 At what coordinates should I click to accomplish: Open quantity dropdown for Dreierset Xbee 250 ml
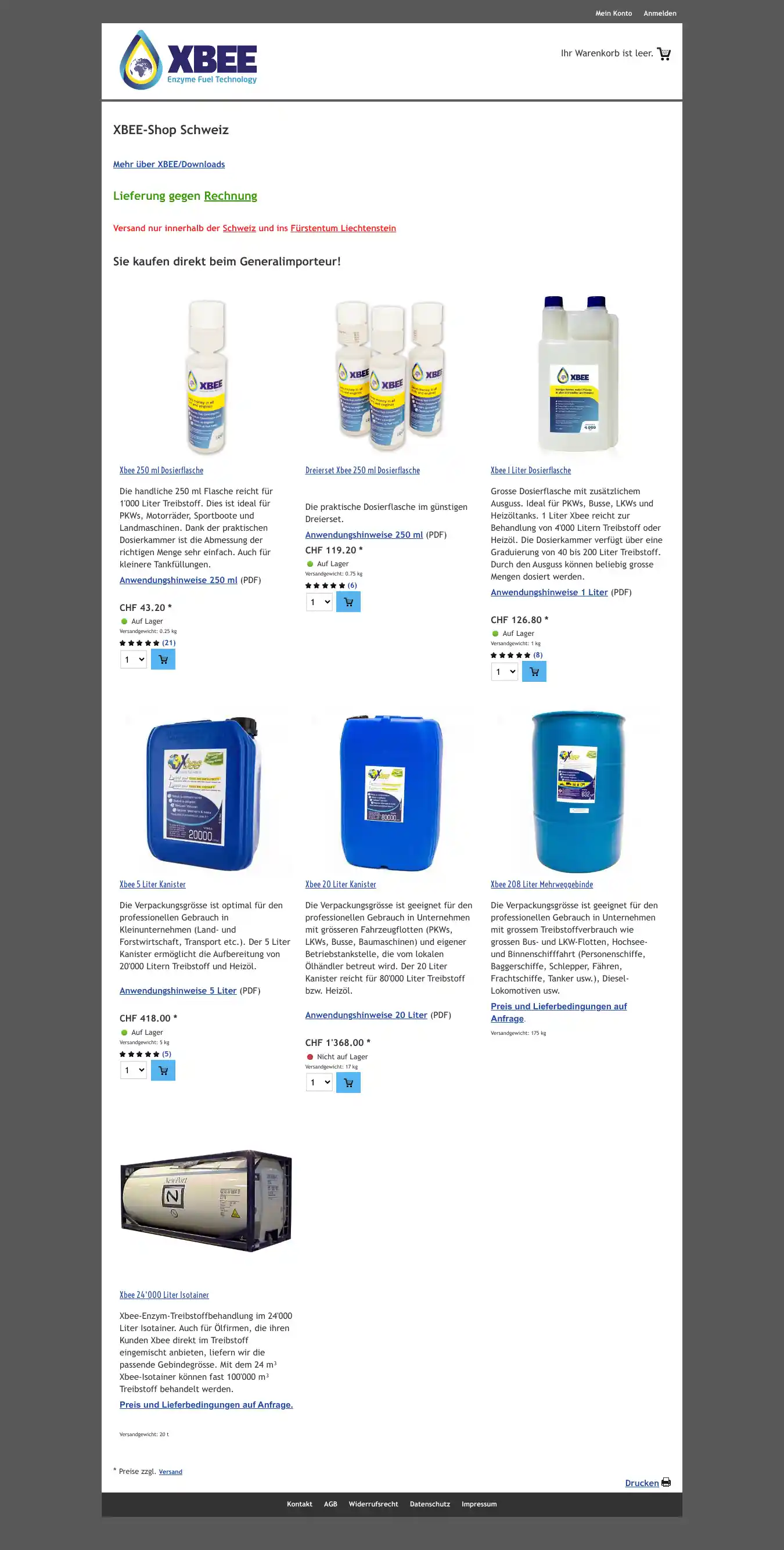319,602
